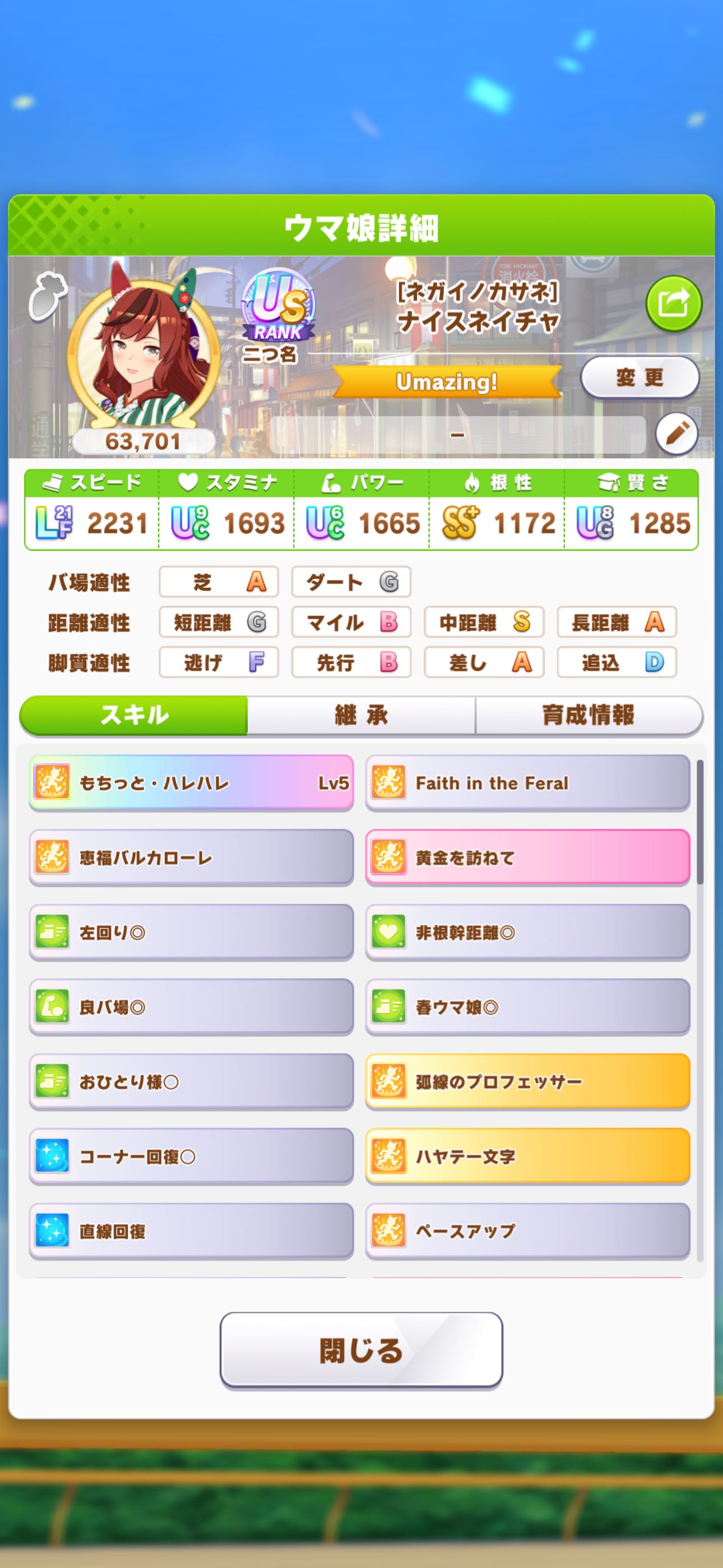
Task: Open the 左回り◎ skill
Action: coord(191,933)
